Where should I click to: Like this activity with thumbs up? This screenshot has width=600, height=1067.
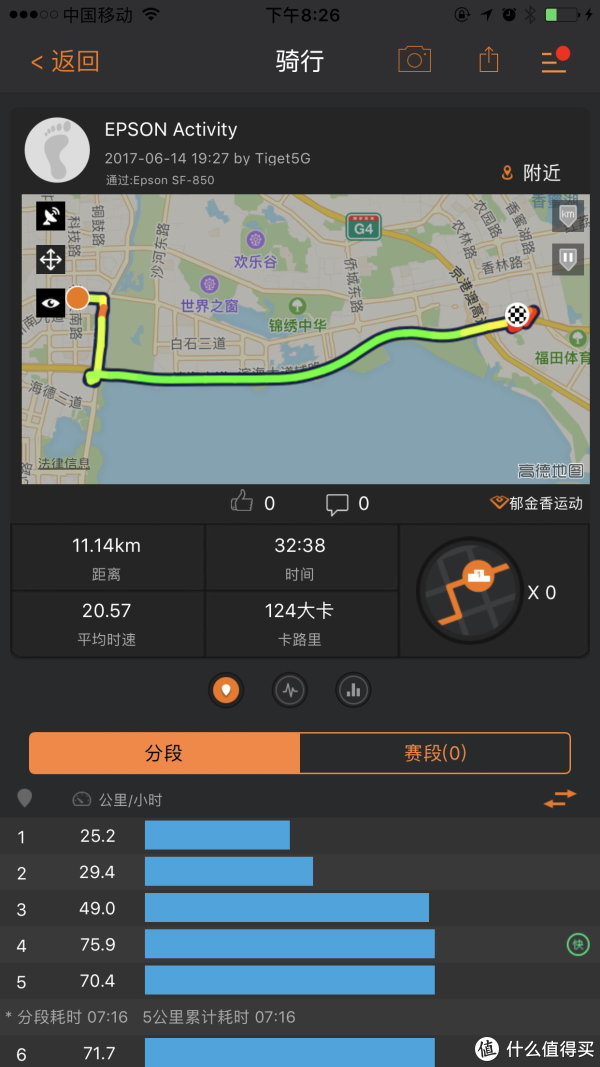click(242, 503)
